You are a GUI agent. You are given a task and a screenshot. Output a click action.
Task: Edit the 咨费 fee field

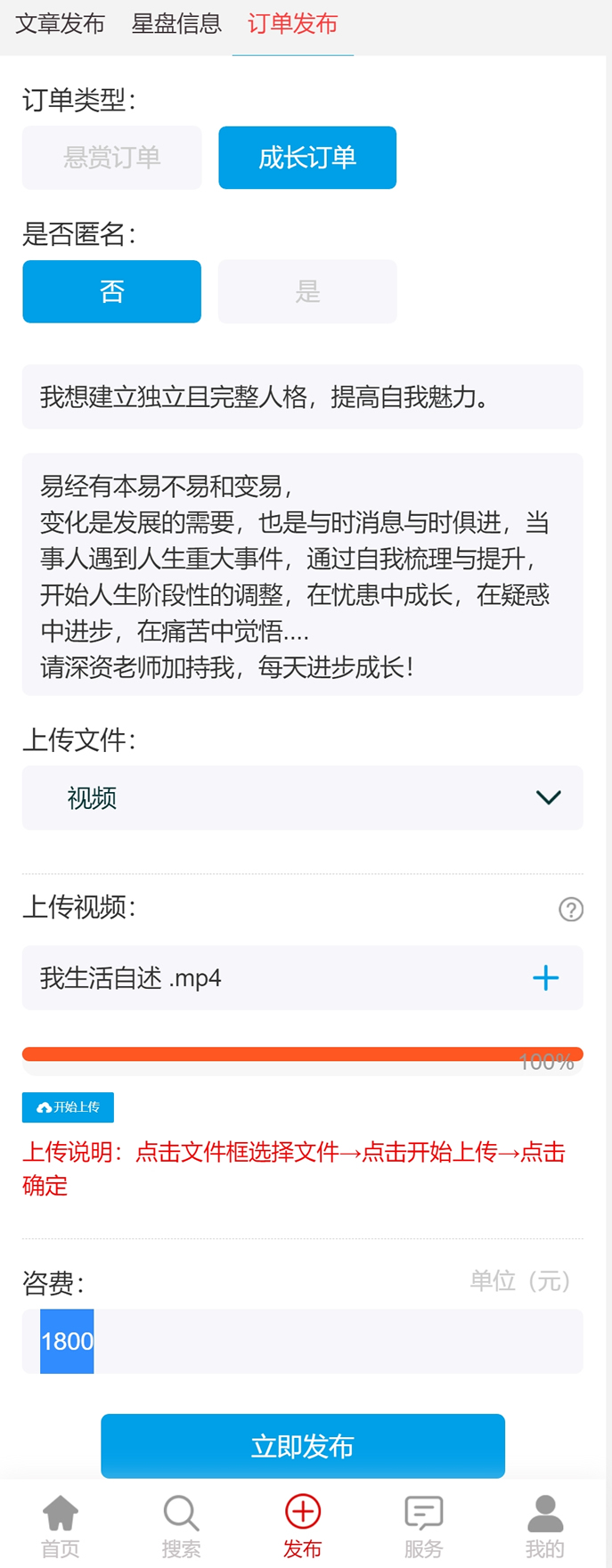(x=303, y=1342)
